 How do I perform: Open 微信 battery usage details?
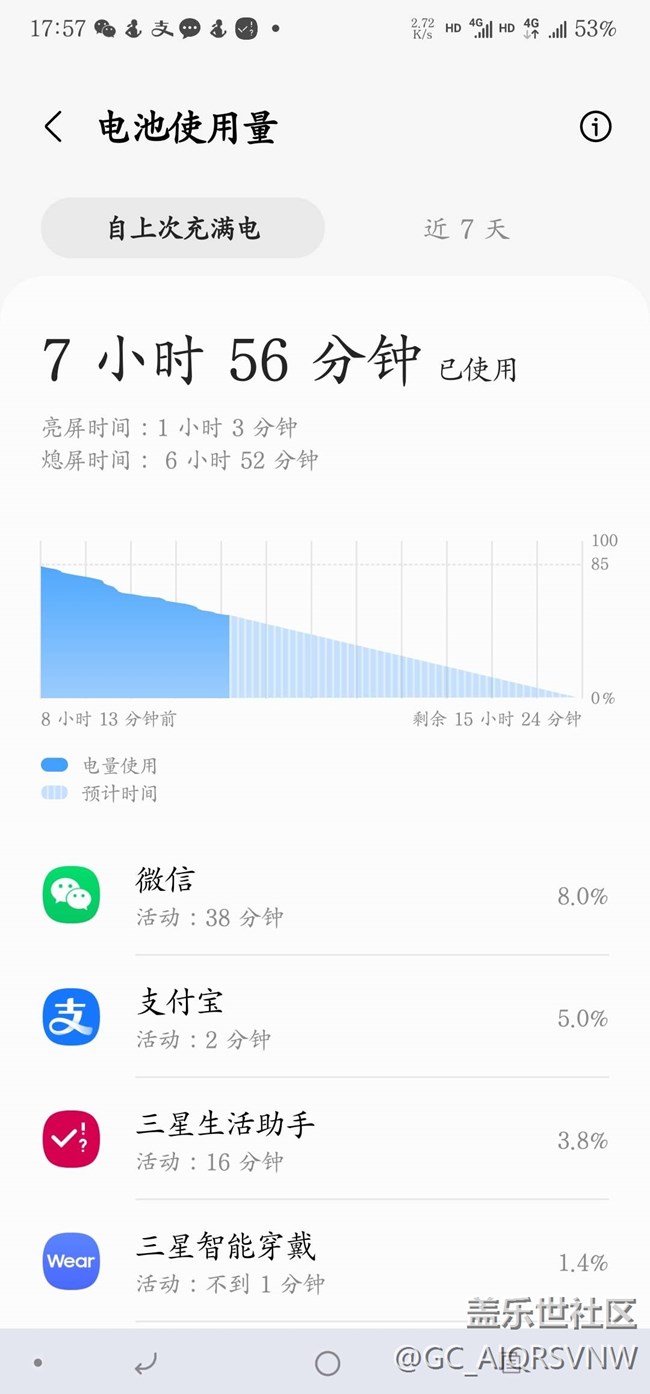click(325, 895)
